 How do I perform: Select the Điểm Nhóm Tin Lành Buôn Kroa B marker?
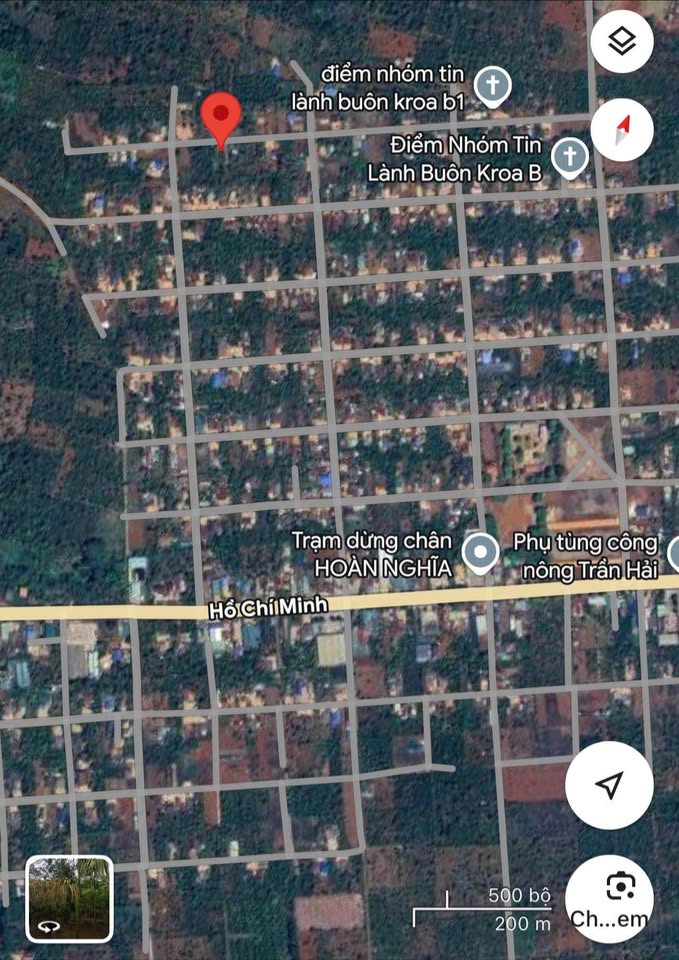click(x=569, y=157)
